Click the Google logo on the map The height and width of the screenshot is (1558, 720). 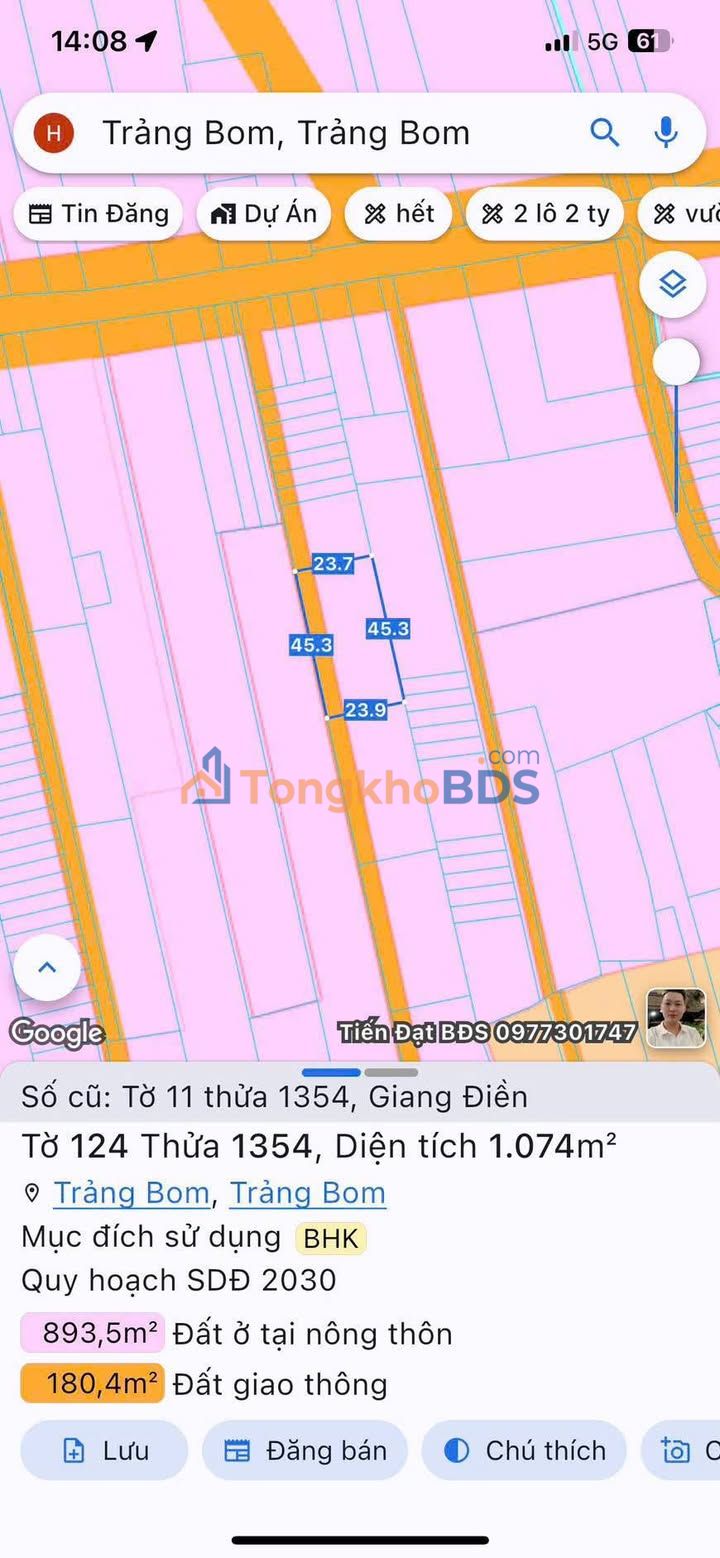(57, 1033)
